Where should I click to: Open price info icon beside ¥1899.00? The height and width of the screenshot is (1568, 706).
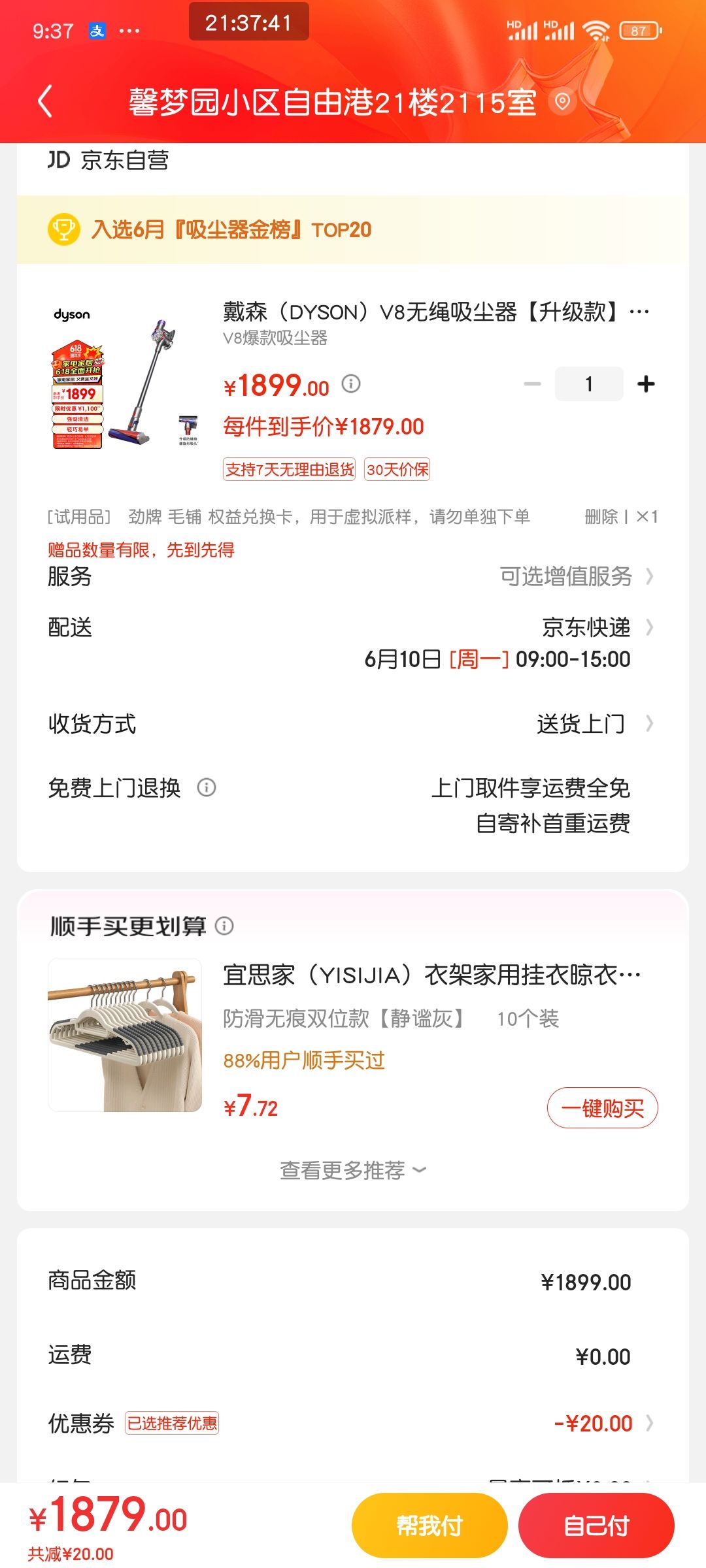point(351,384)
